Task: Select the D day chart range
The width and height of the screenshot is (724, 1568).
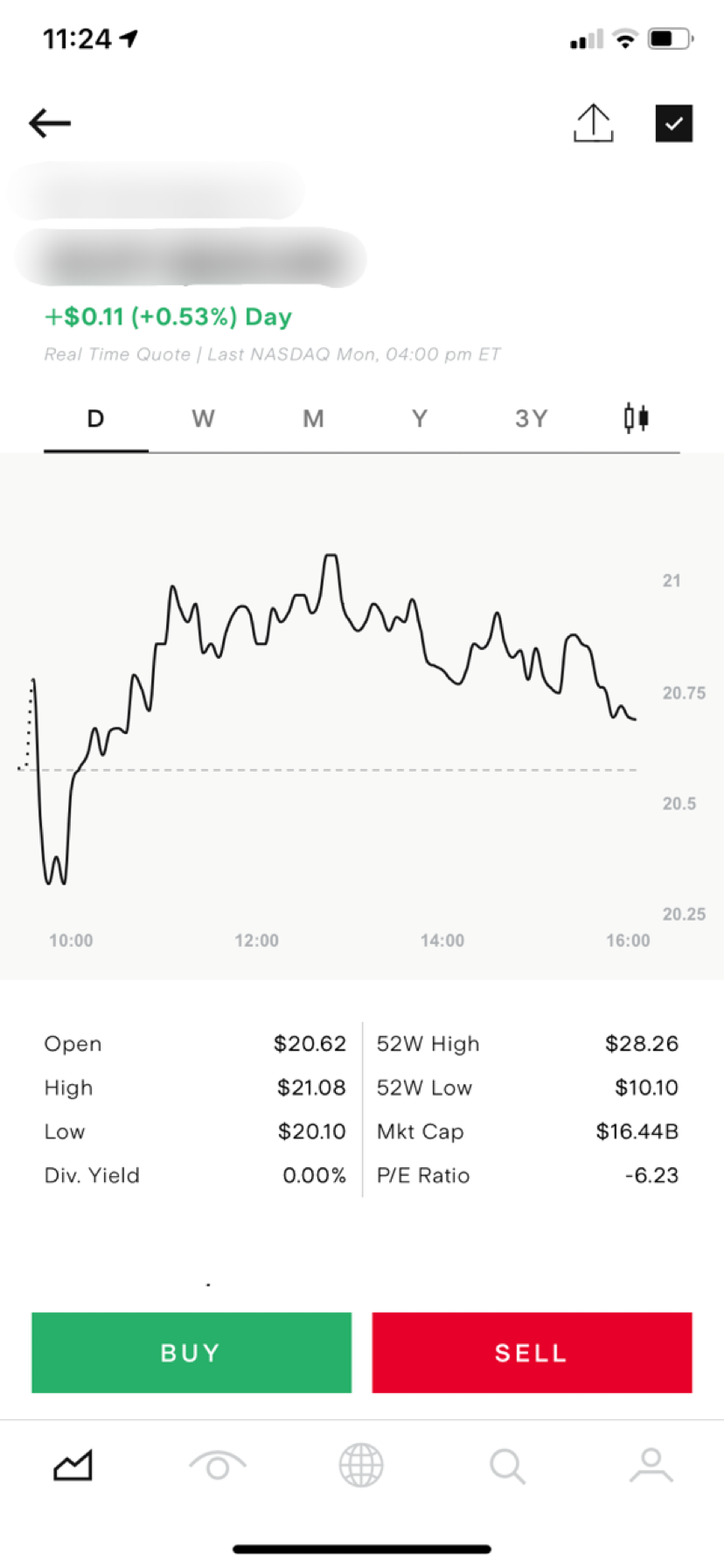Action: click(x=96, y=419)
